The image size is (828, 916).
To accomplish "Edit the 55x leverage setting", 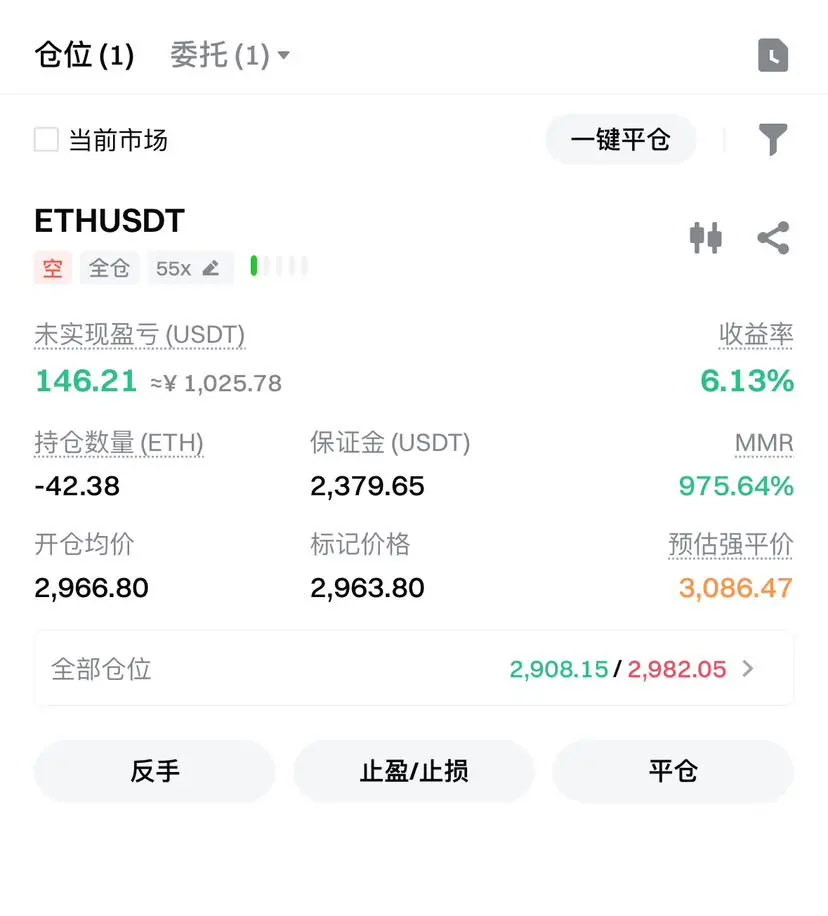I will pos(189,268).
